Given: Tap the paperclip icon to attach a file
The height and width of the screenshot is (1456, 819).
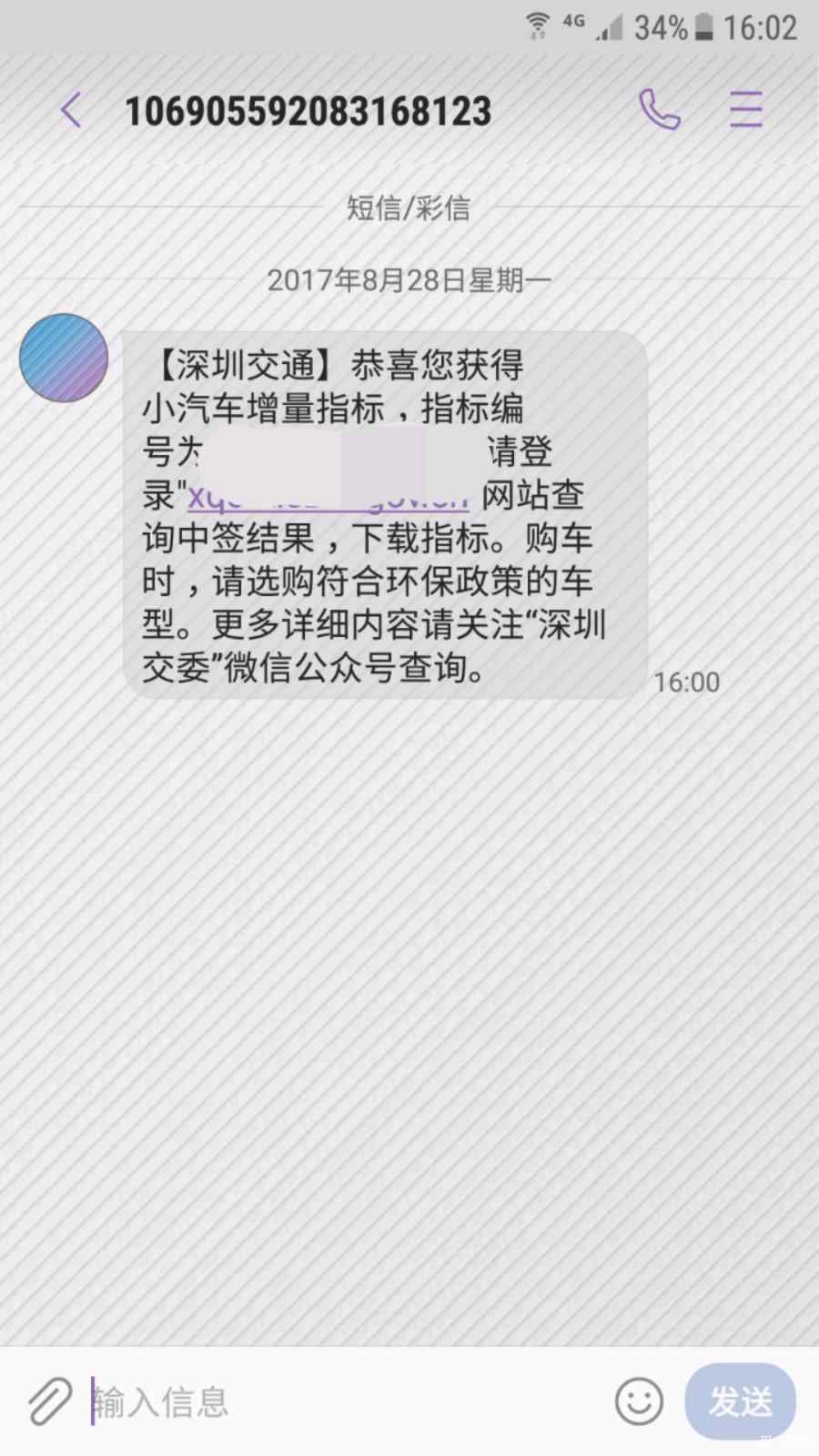Looking at the screenshot, I should pyautogui.click(x=52, y=1401).
